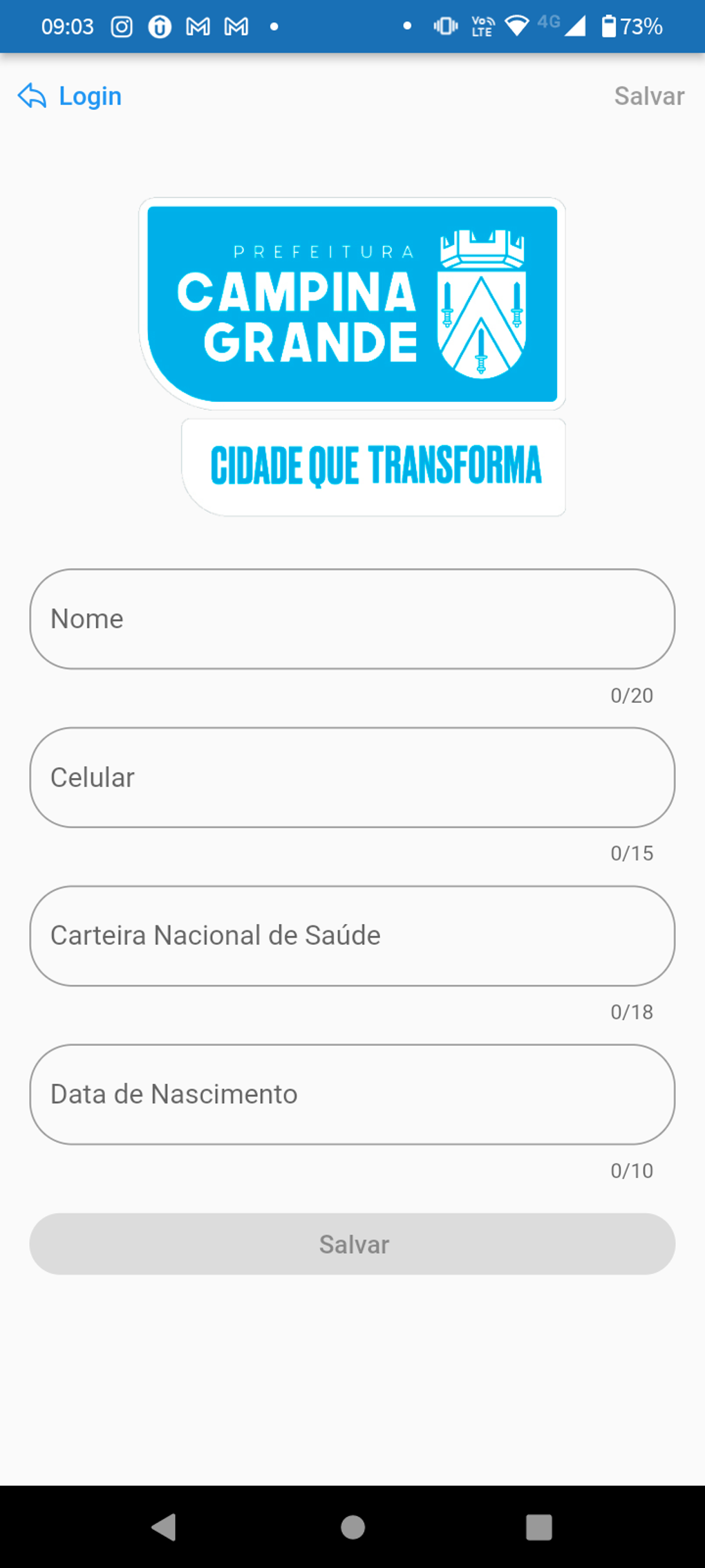Click the 4G signal strength indicator

tap(561, 26)
